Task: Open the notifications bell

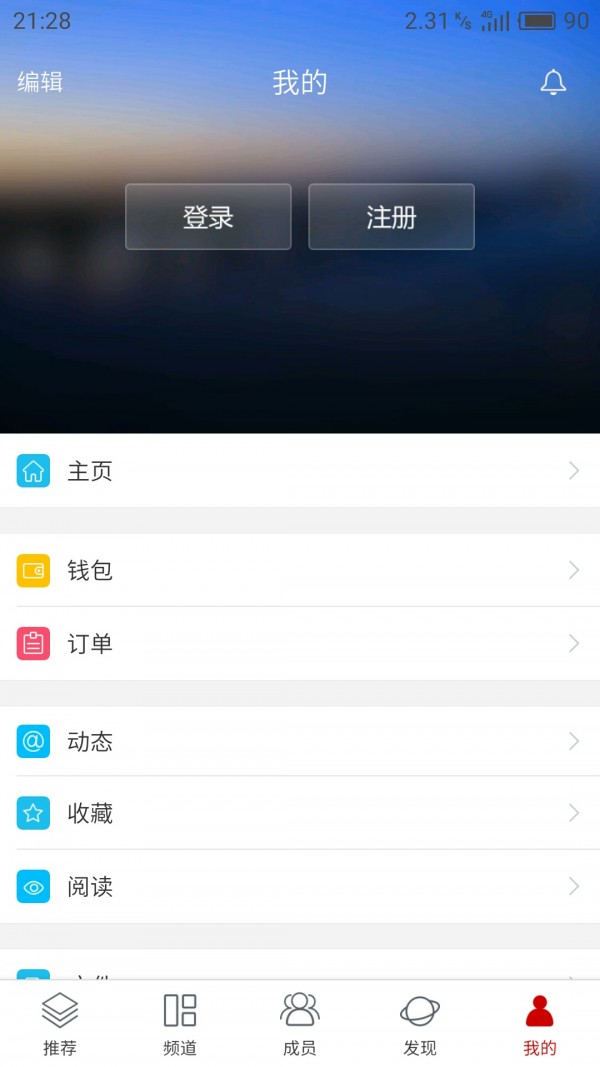Action: coord(553,83)
